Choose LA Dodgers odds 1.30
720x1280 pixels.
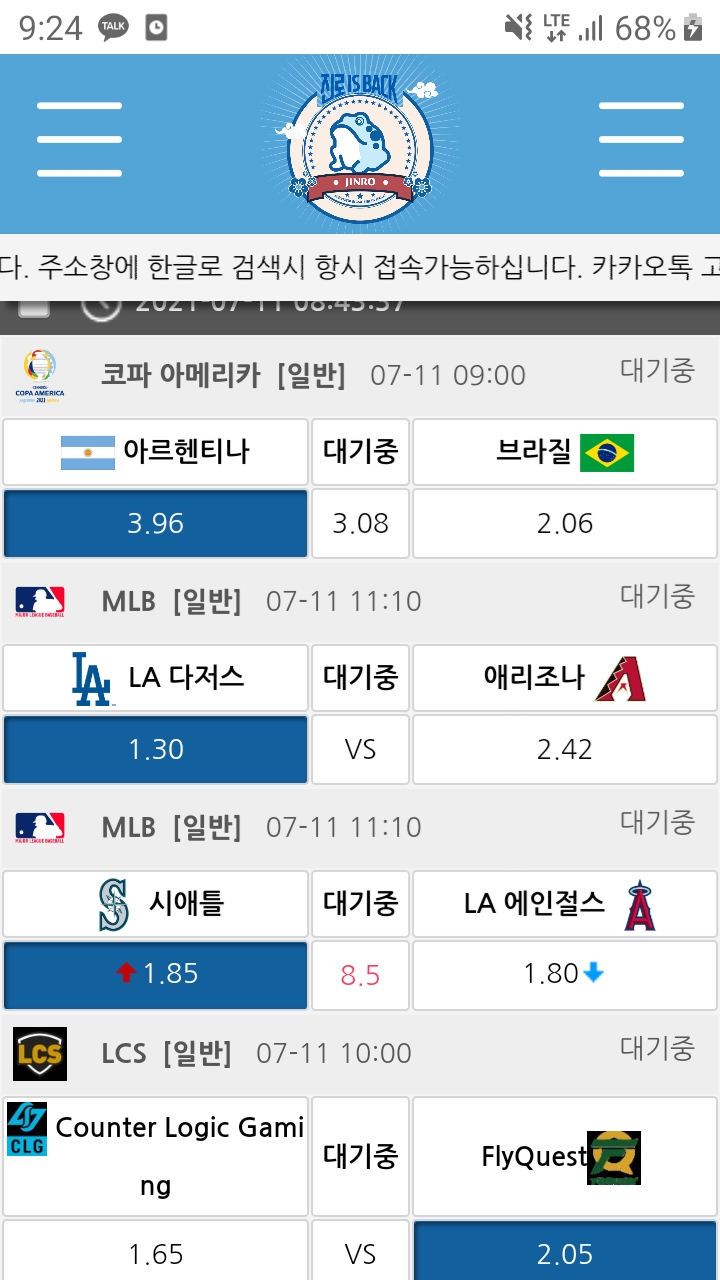pyautogui.click(x=156, y=749)
